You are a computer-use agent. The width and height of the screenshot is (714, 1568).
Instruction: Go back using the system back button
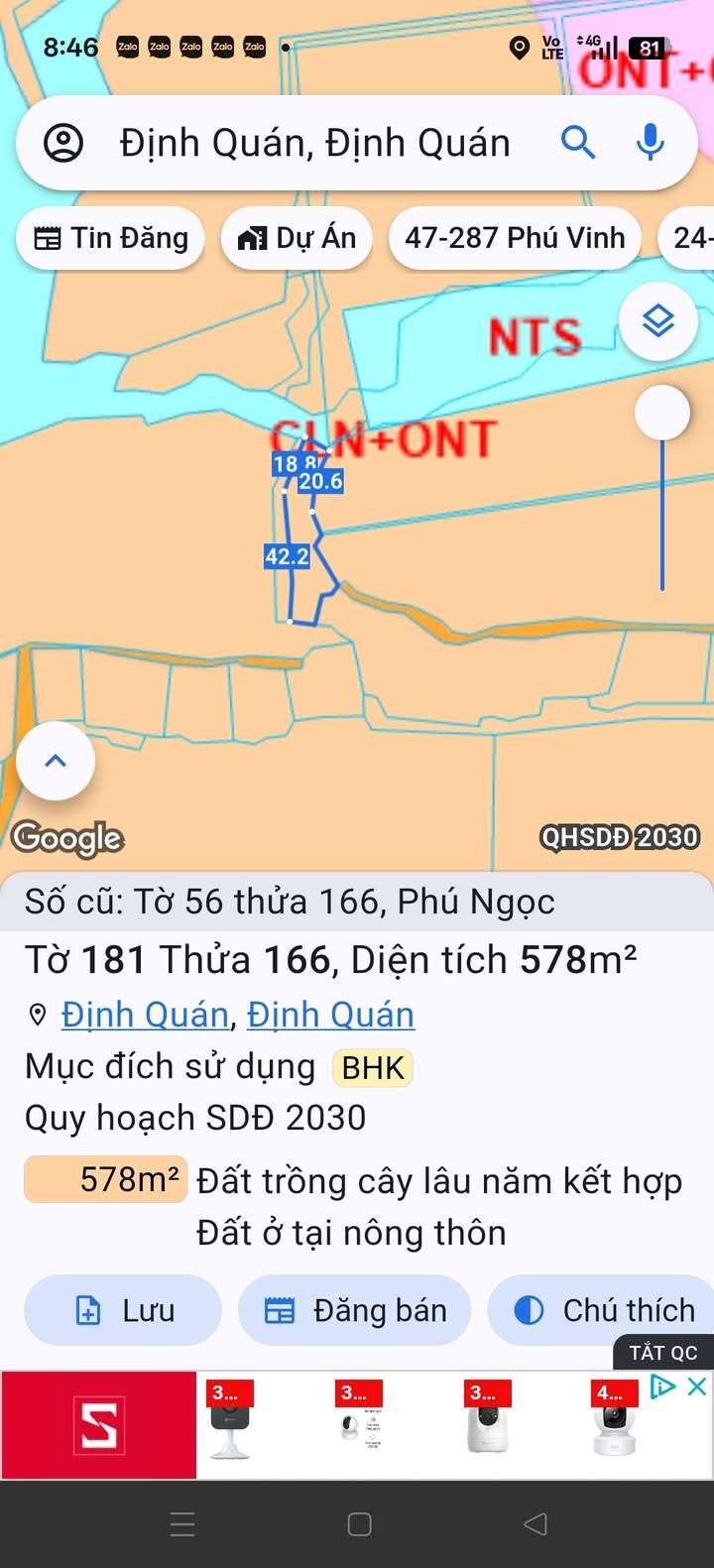[x=535, y=1524]
